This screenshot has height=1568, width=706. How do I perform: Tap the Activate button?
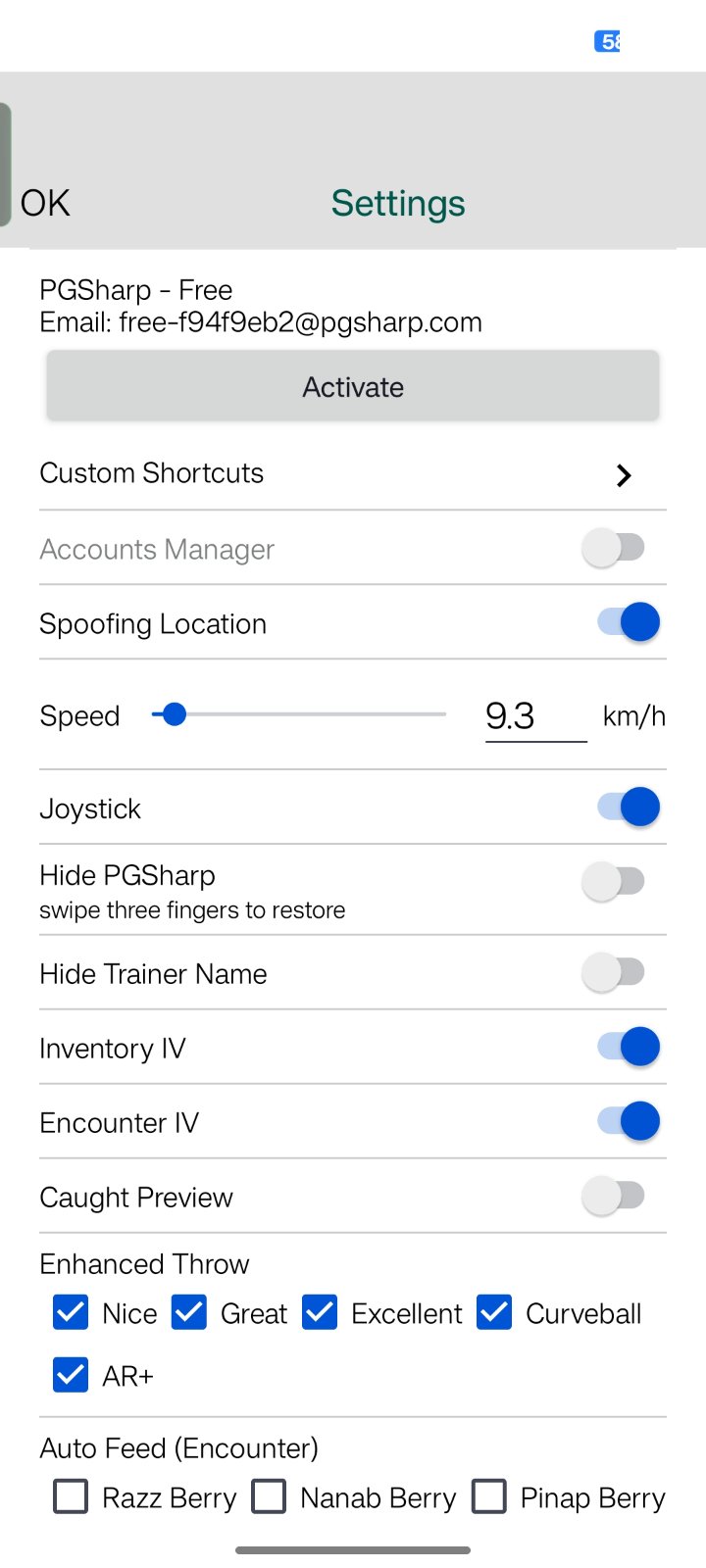(353, 387)
